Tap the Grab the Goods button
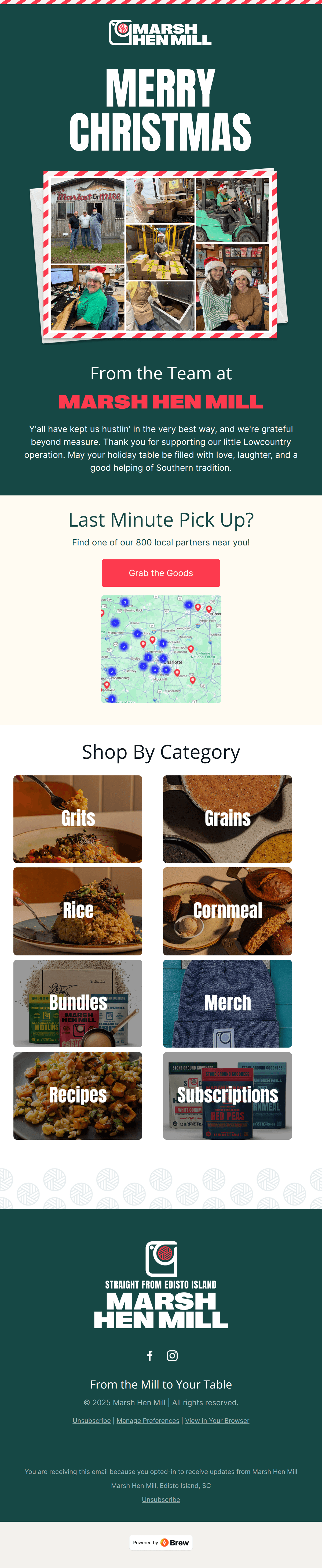Viewport: 322px width, 1568px height. coord(160,573)
